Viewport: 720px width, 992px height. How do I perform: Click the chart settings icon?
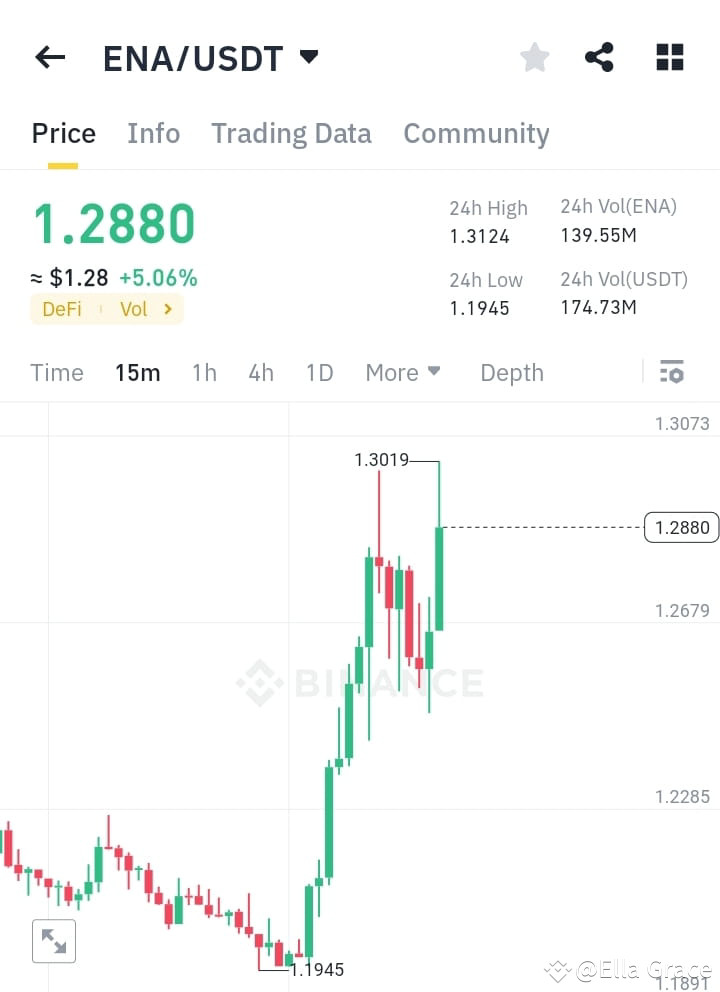coord(671,372)
